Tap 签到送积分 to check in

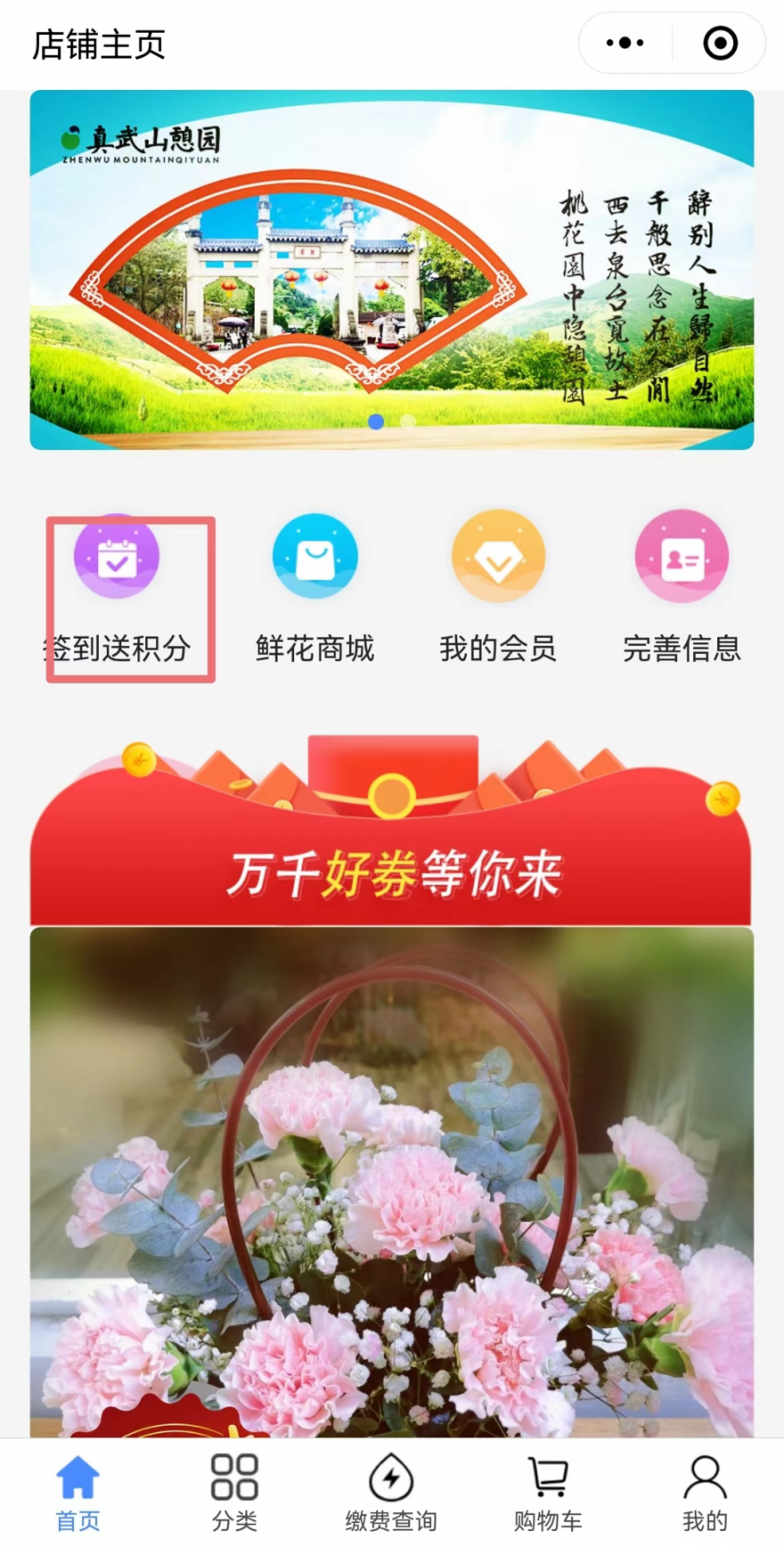click(x=118, y=590)
